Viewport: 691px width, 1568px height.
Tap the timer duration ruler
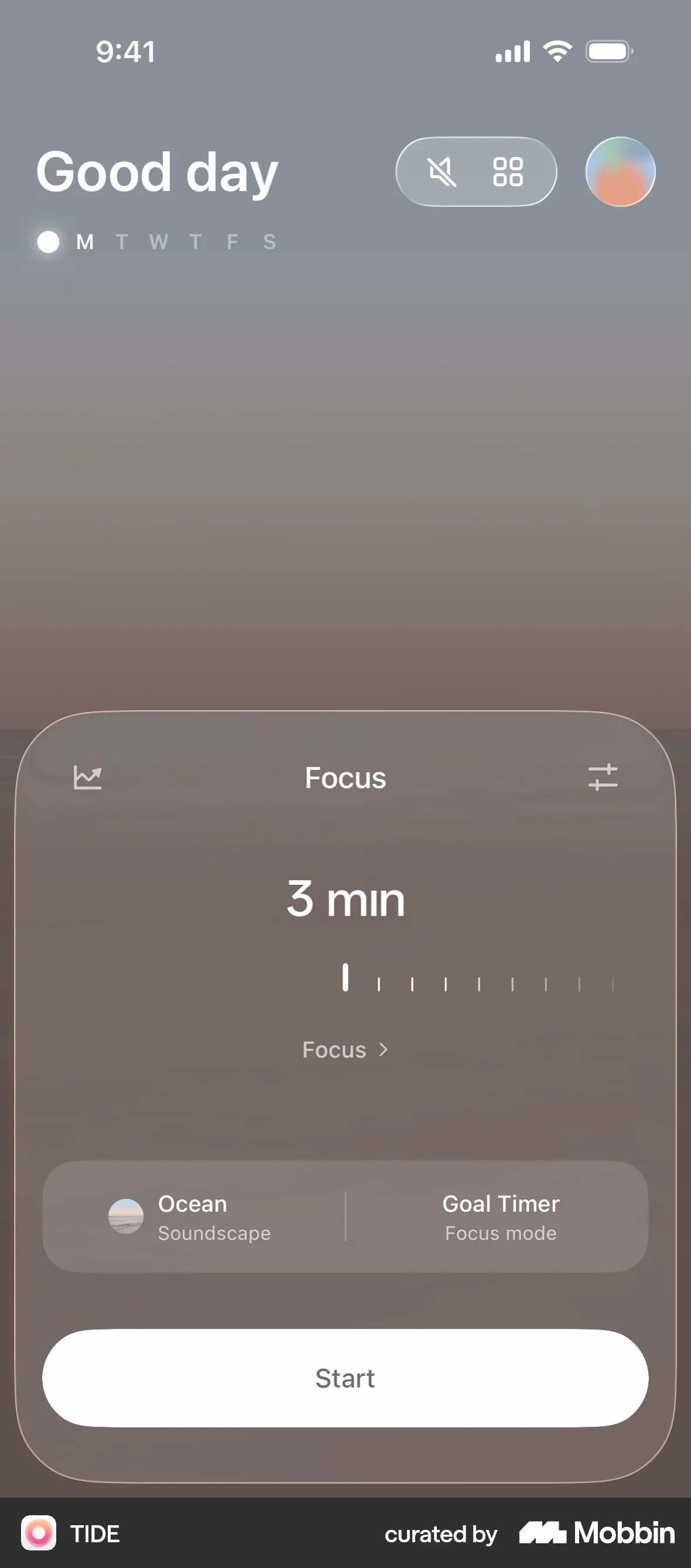(x=477, y=979)
